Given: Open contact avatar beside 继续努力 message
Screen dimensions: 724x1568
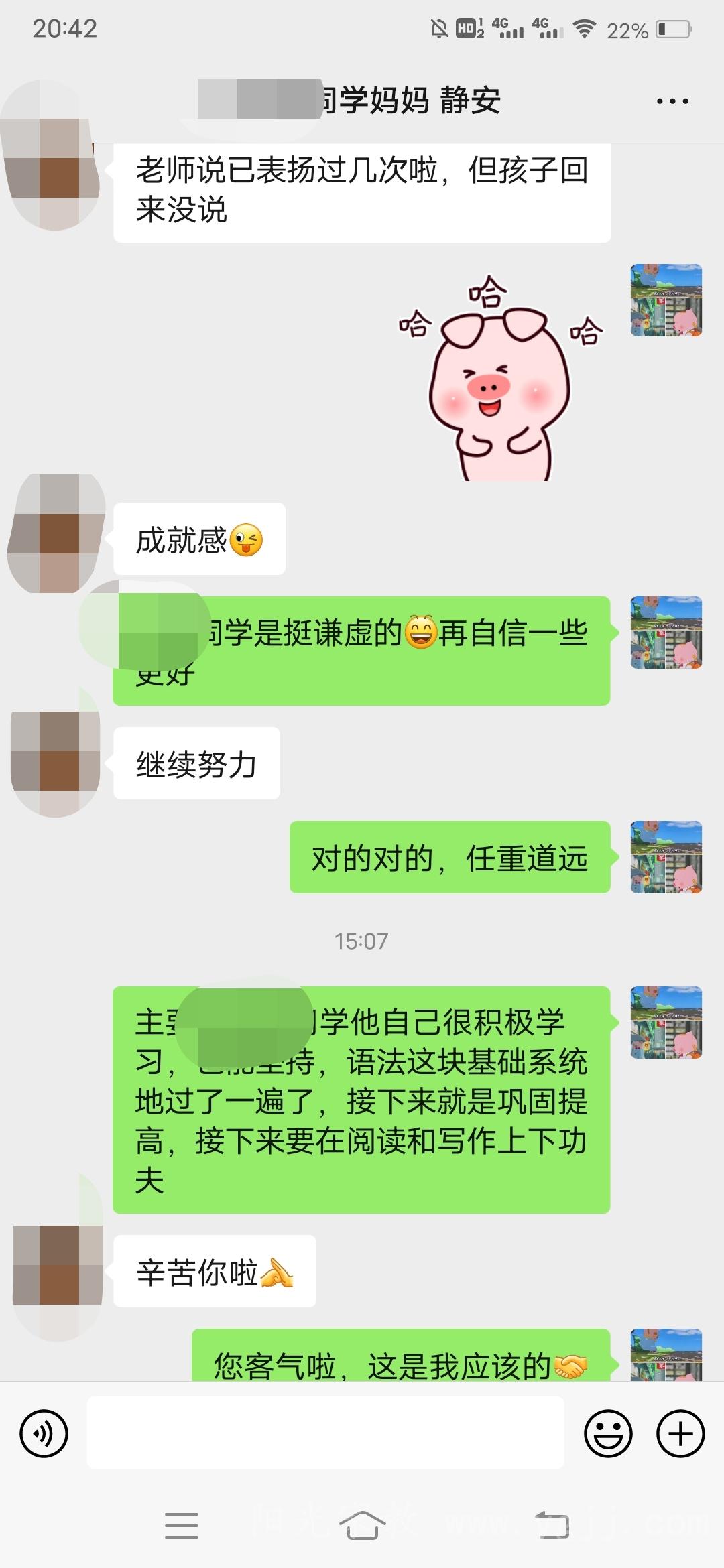Looking at the screenshot, I should tap(57, 764).
